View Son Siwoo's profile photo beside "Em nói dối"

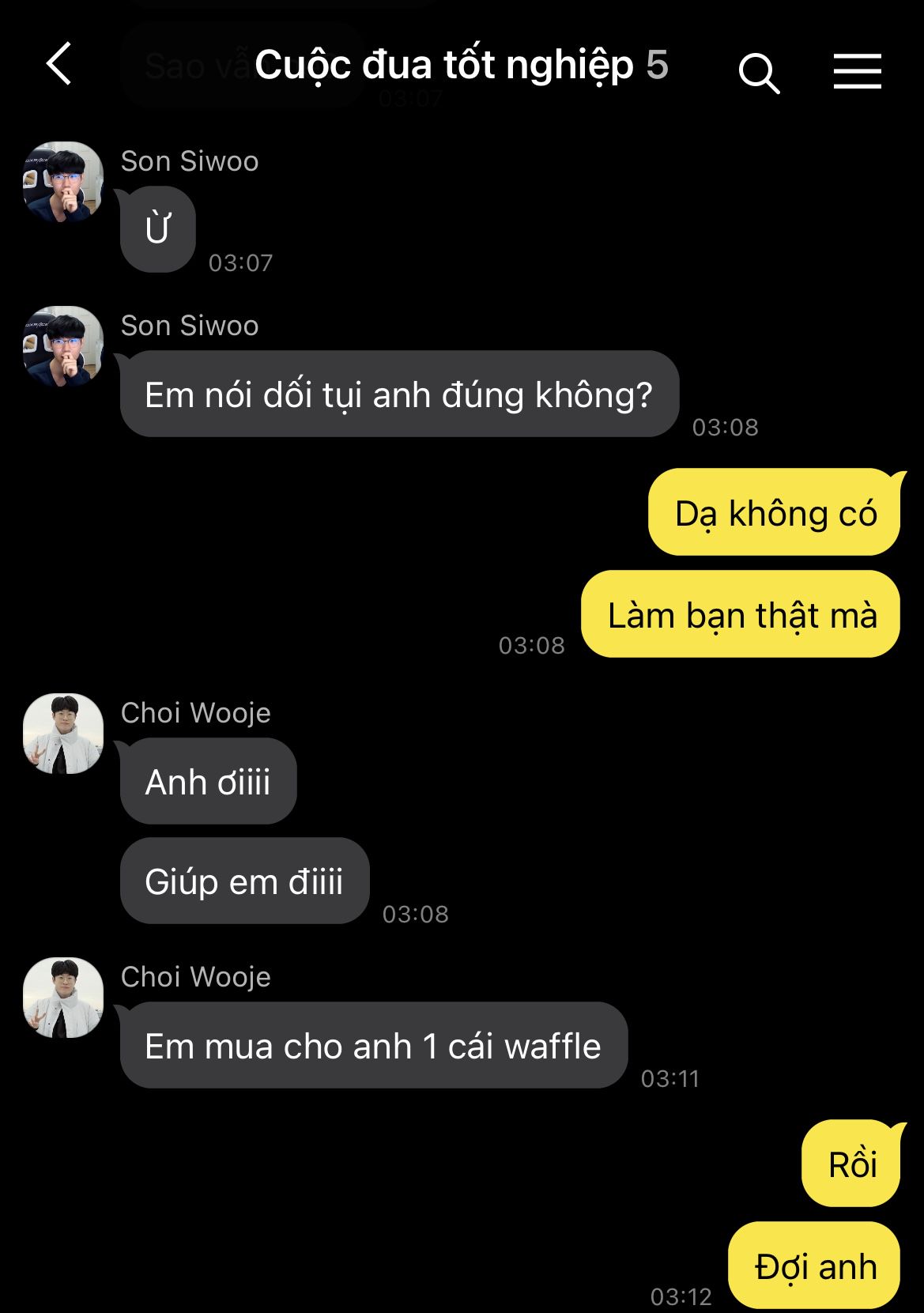tap(63, 346)
